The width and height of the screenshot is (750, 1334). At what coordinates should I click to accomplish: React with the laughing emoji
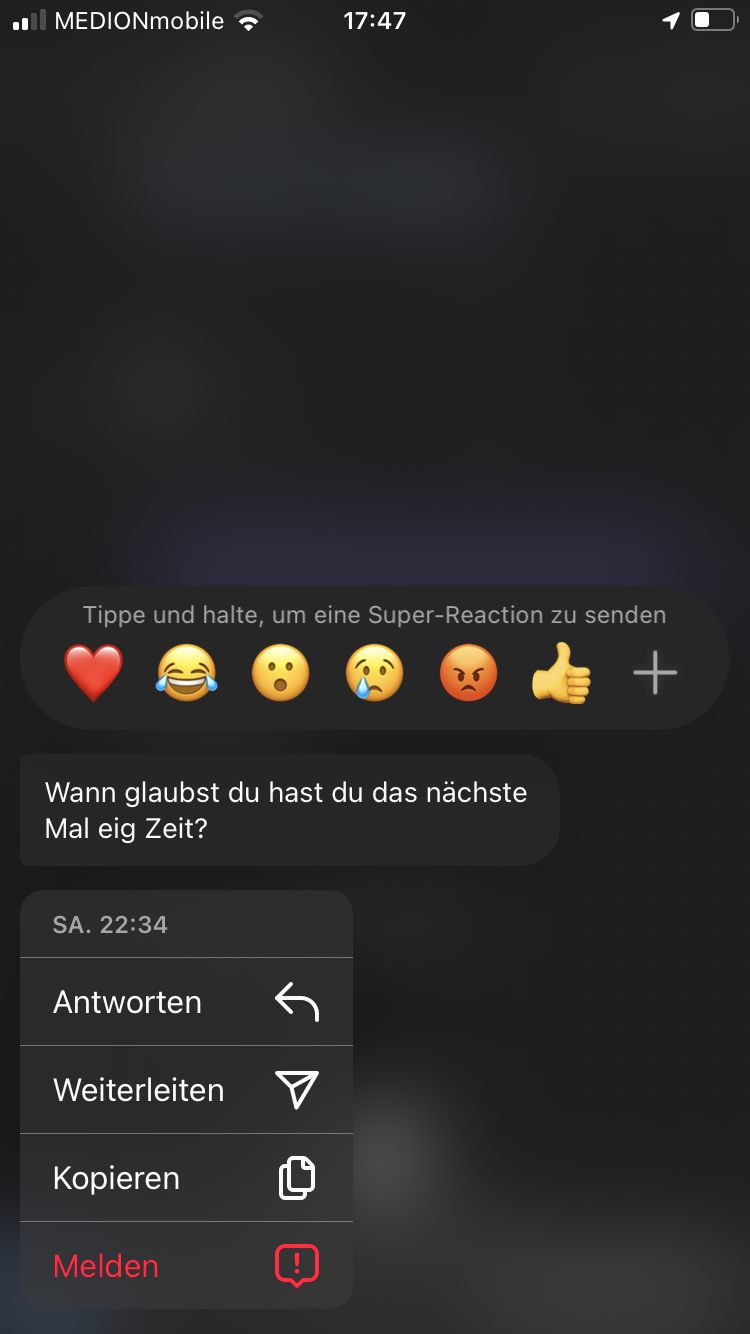tap(186, 672)
